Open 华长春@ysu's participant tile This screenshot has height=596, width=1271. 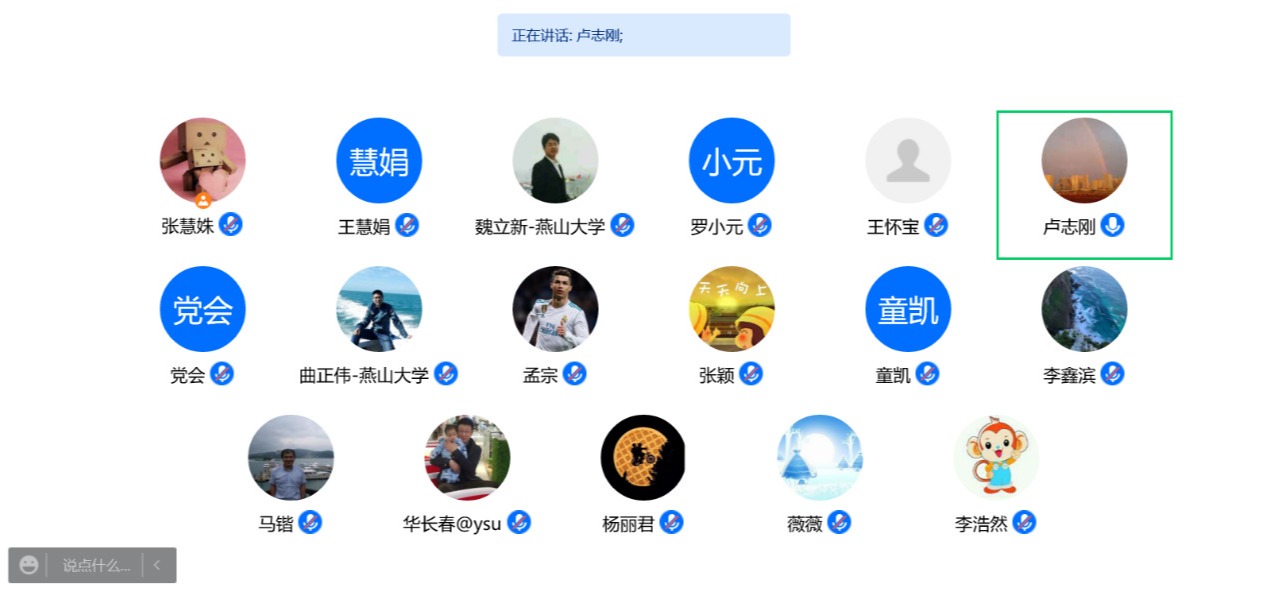click(x=467, y=458)
